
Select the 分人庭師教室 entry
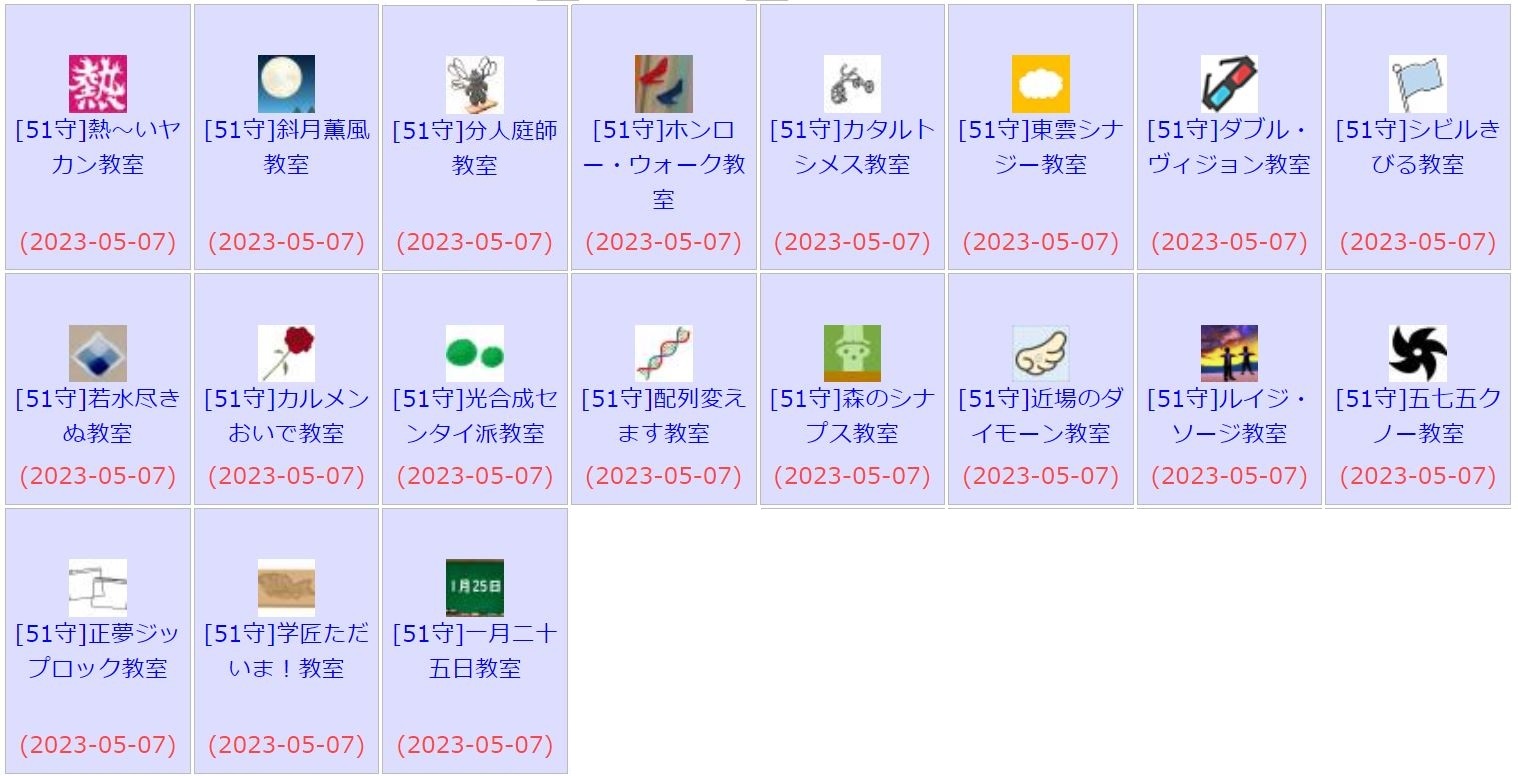[x=475, y=147]
